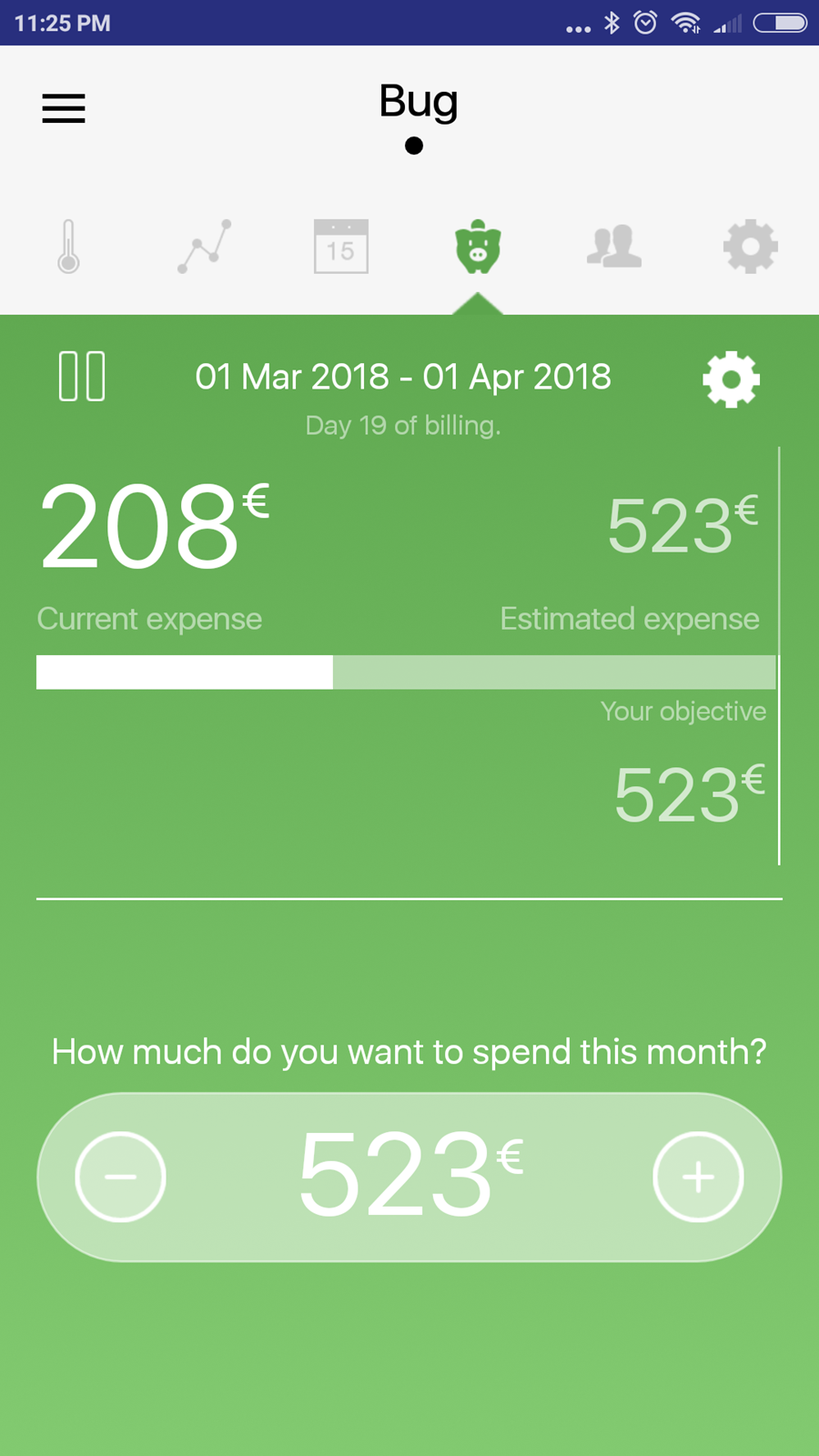The height and width of the screenshot is (1456, 819).
Task: Go to the gray gear settings tab
Action: click(x=751, y=247)
